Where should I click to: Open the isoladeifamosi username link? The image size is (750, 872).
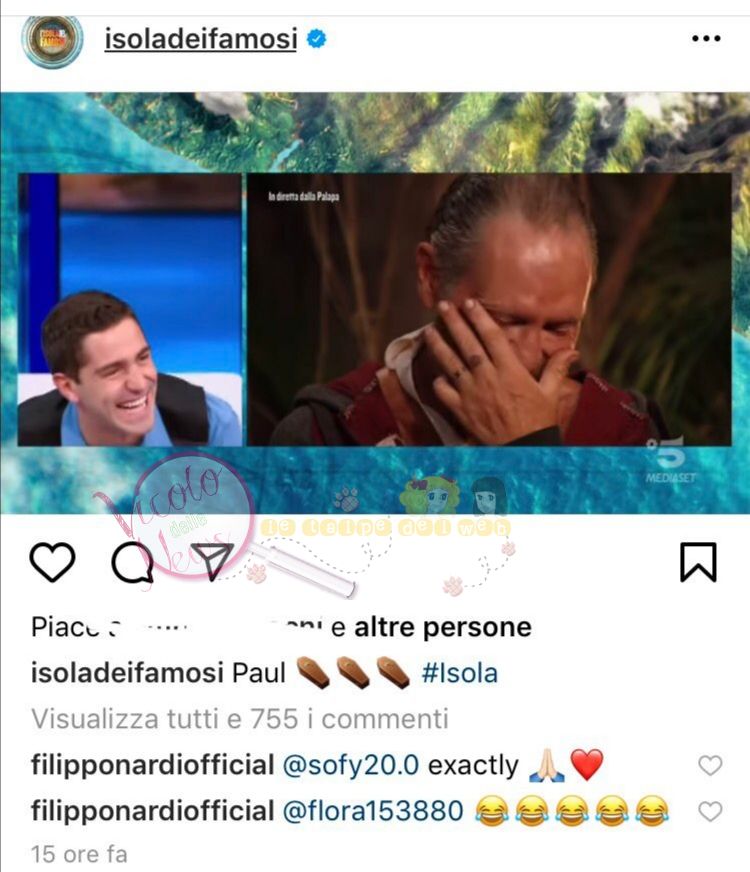coord(201,39)
